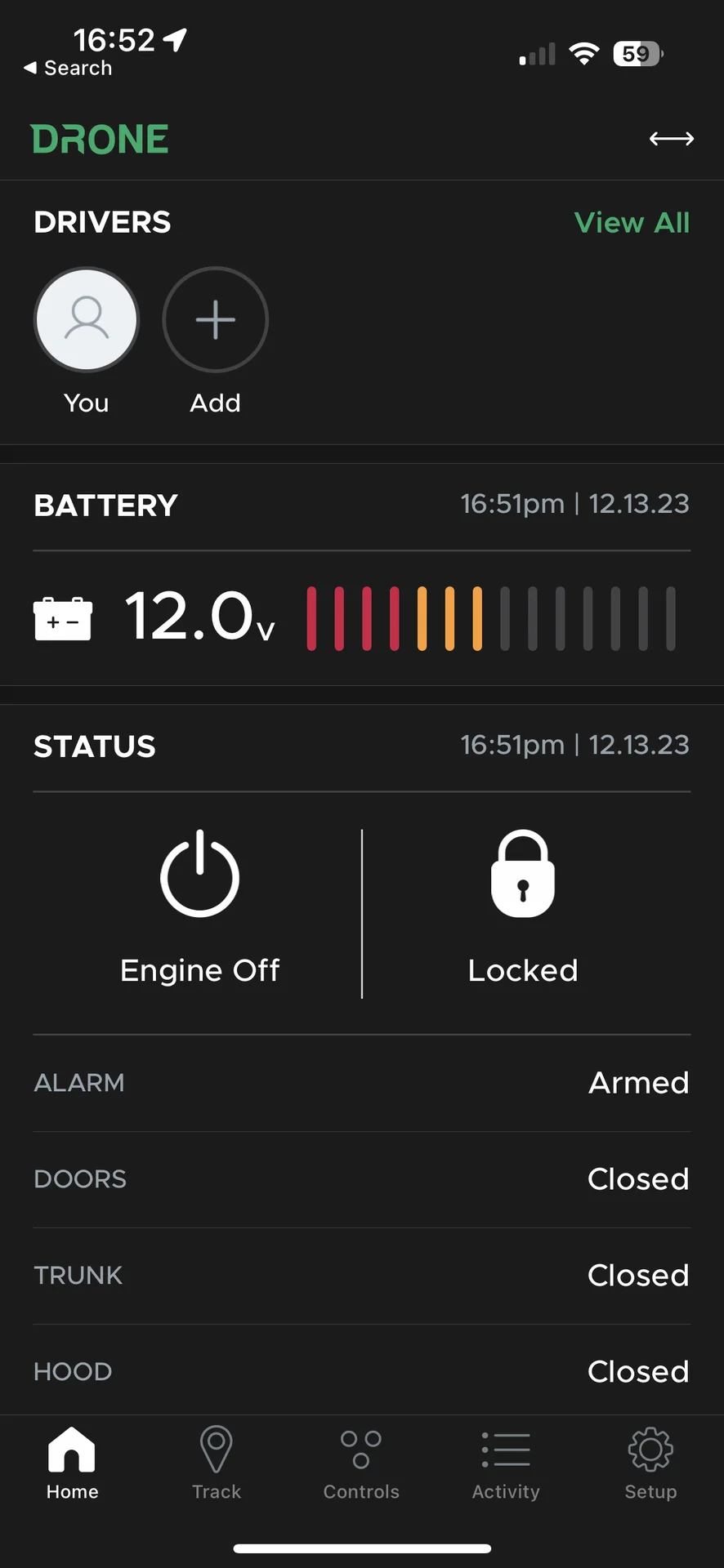The height and width of the screenshot is (1568, 724).
Task: Switch to the Track tab
Action: coord(217,1463)
